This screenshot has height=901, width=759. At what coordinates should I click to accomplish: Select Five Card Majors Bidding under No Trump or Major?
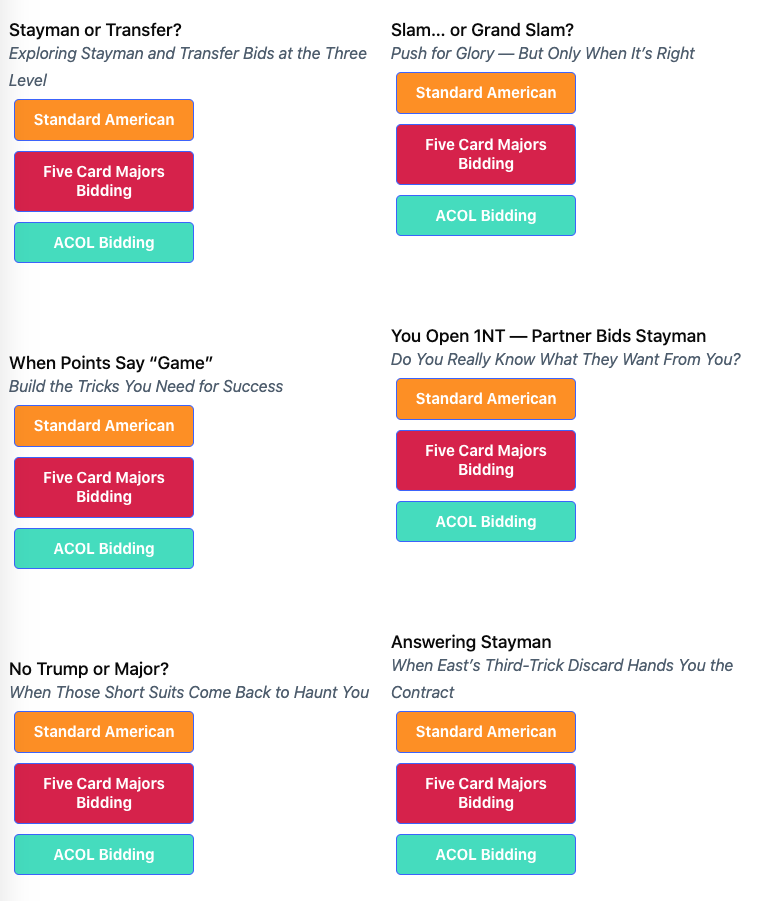tap(104, 793)
